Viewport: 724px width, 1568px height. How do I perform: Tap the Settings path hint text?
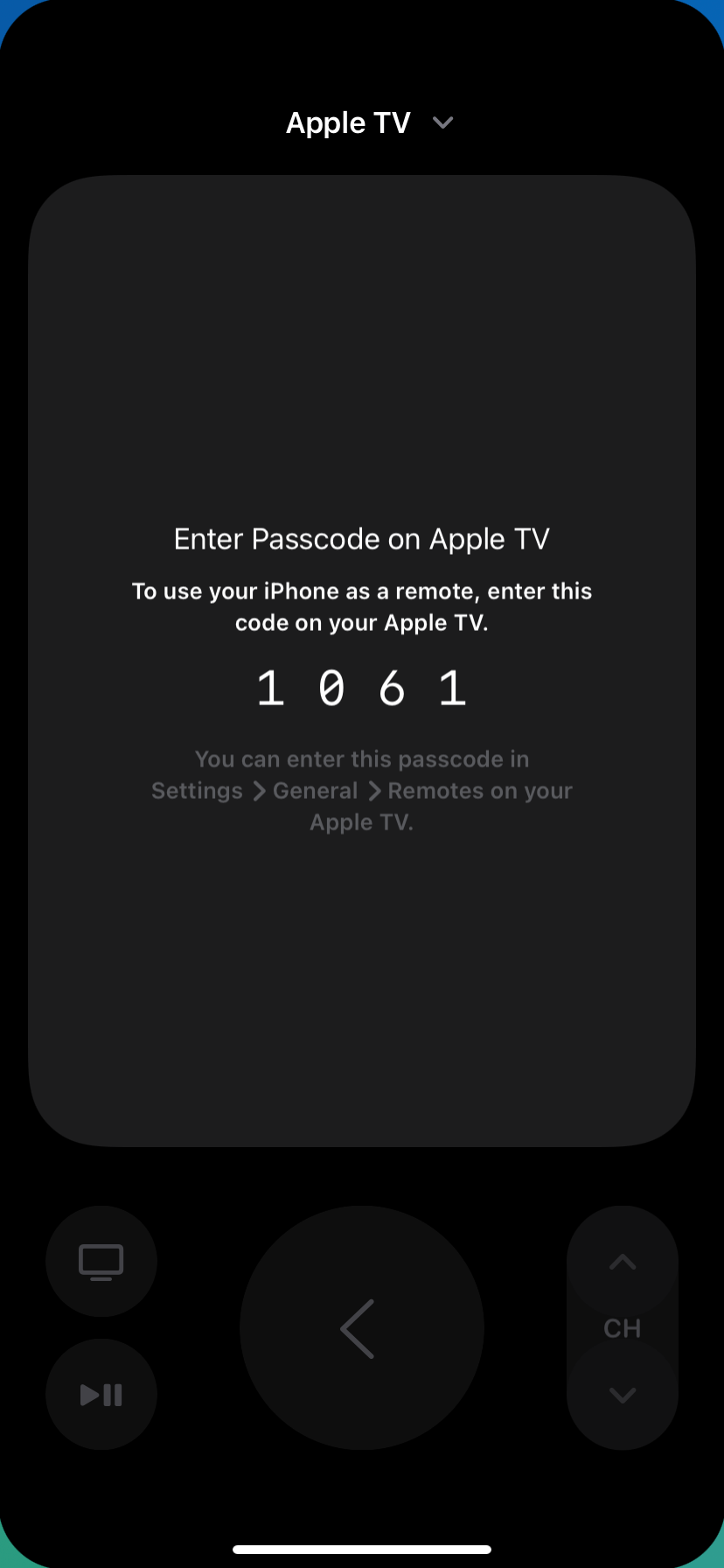[x=361, y=789]
